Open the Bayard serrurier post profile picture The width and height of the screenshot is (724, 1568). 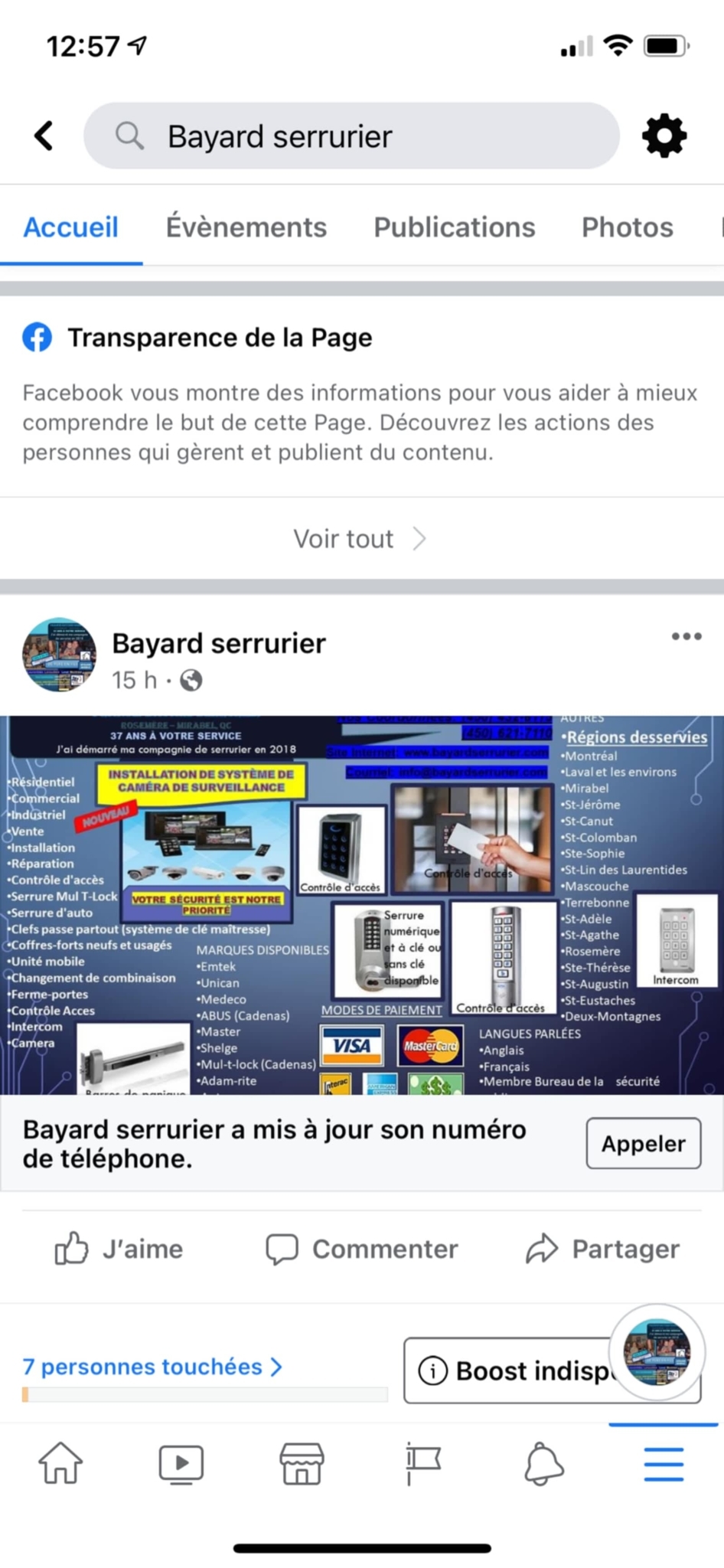coord(59,655)
